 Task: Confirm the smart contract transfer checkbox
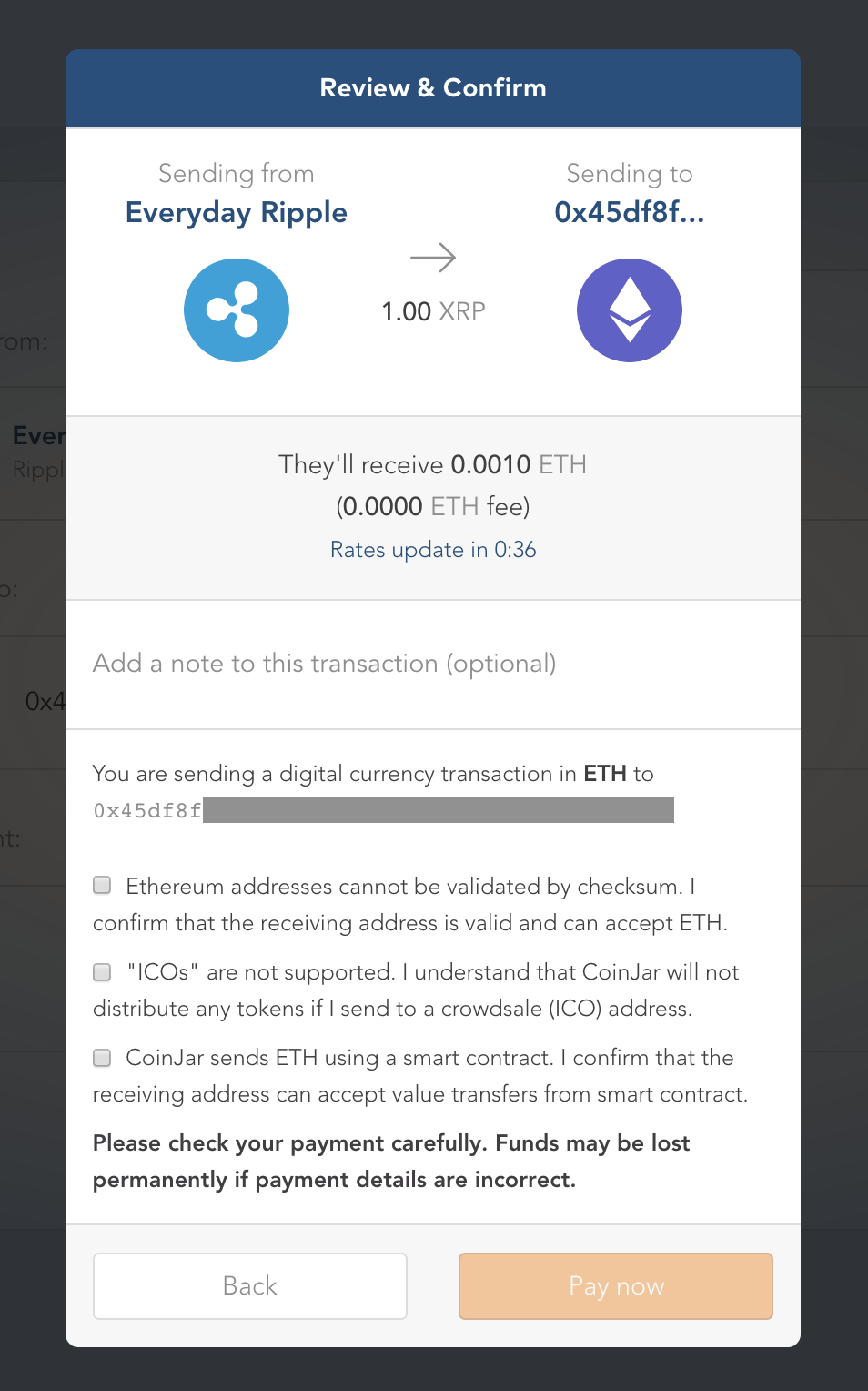[x=102, y=1057]
